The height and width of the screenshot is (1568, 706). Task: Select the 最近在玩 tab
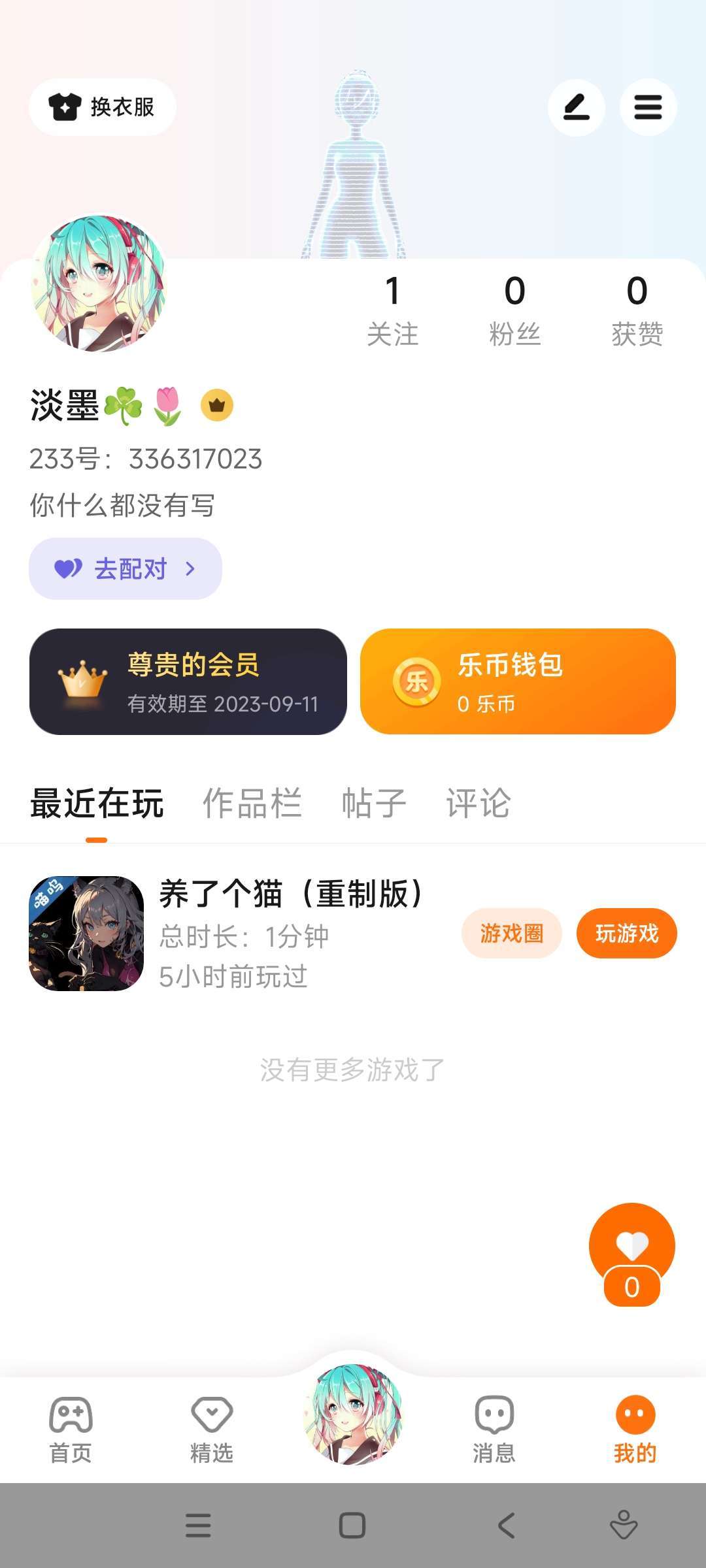tap(97, 803)
